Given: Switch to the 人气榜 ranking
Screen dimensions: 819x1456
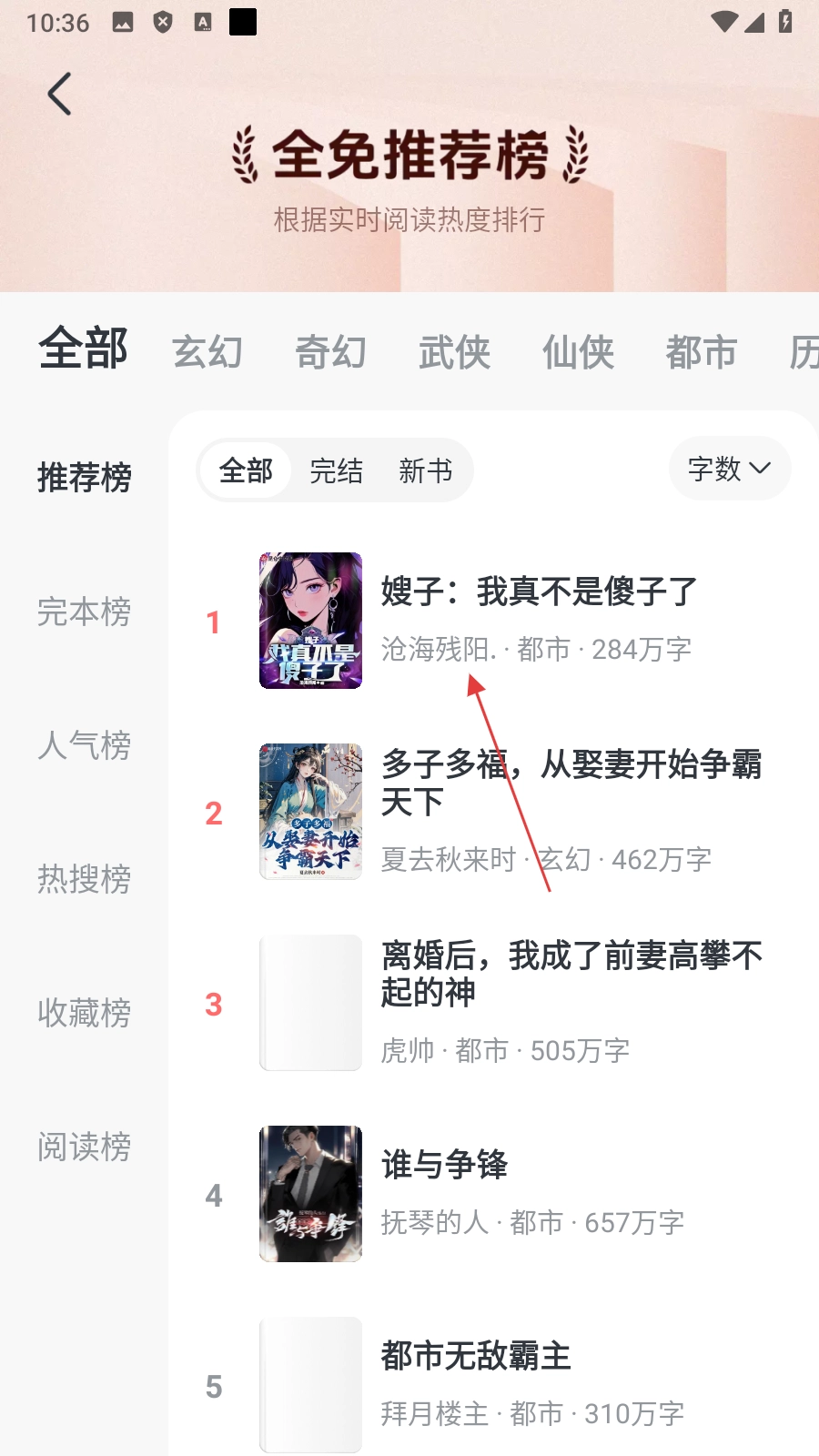Looking at the screenshot, I should click(84, 745).
